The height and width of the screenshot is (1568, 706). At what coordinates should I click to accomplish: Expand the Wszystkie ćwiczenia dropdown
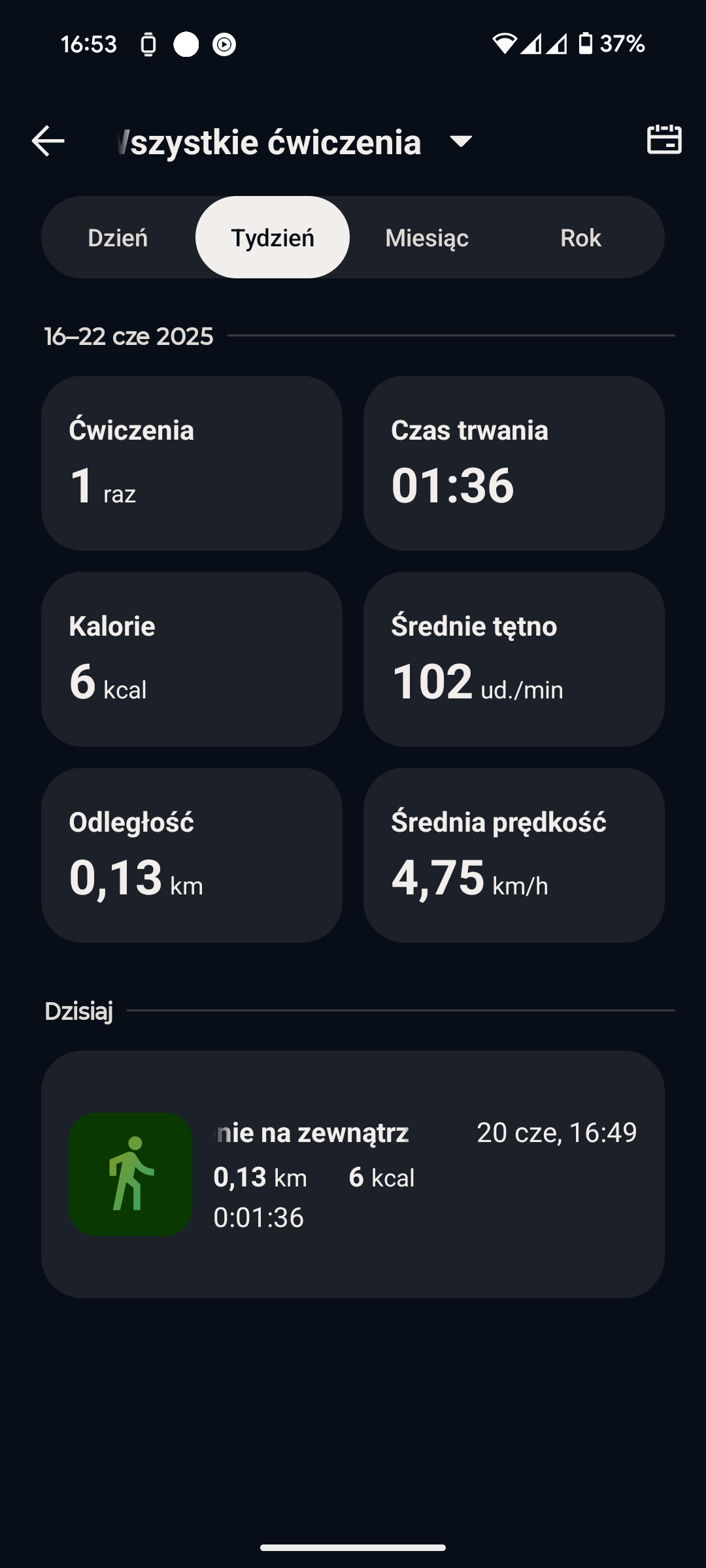pyautogui.click(x=294, y=142)
